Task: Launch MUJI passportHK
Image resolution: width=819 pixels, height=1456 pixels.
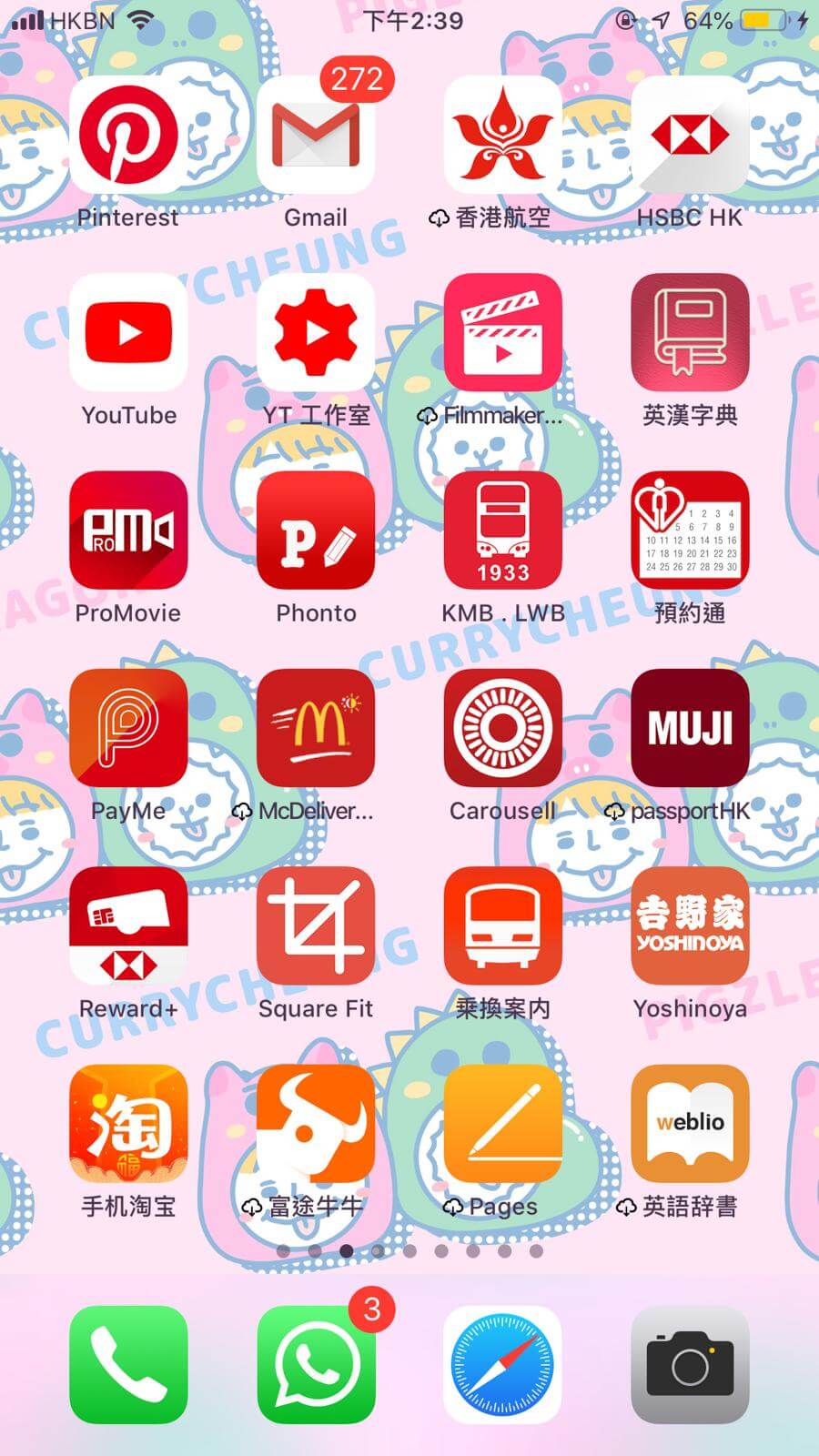Action: (690, 728)
